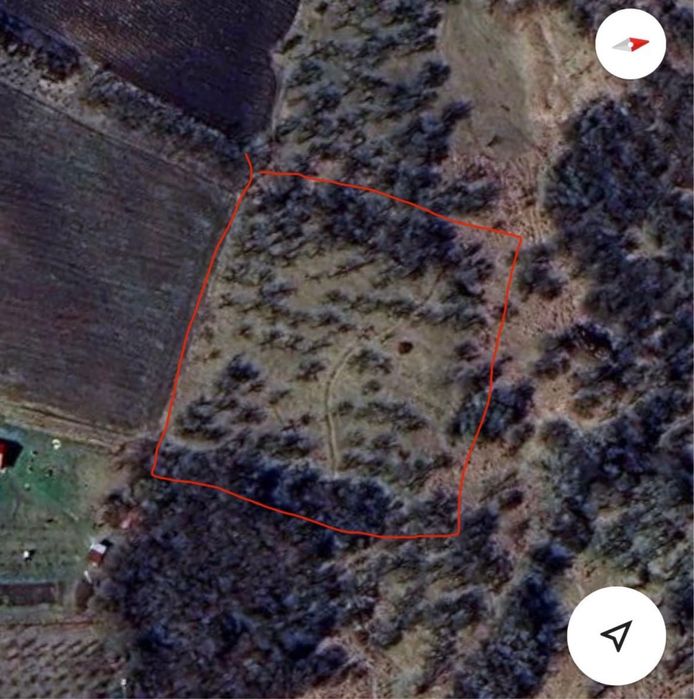The height and width of the screenshot is (699, 694).
Task: Tap the compass to reset map orientation
Action: 630,45
